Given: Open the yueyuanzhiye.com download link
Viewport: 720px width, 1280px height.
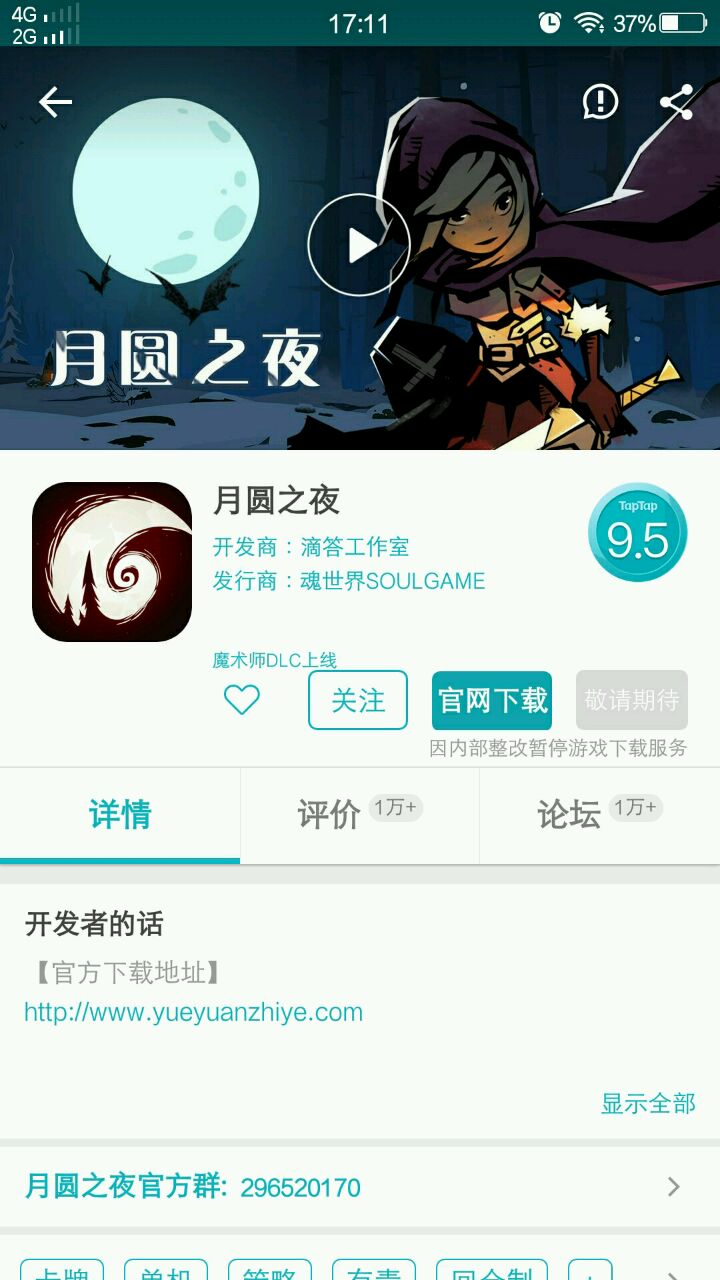Looking at the screenshot, I should pyautogui.click(x=193, y=1012).
